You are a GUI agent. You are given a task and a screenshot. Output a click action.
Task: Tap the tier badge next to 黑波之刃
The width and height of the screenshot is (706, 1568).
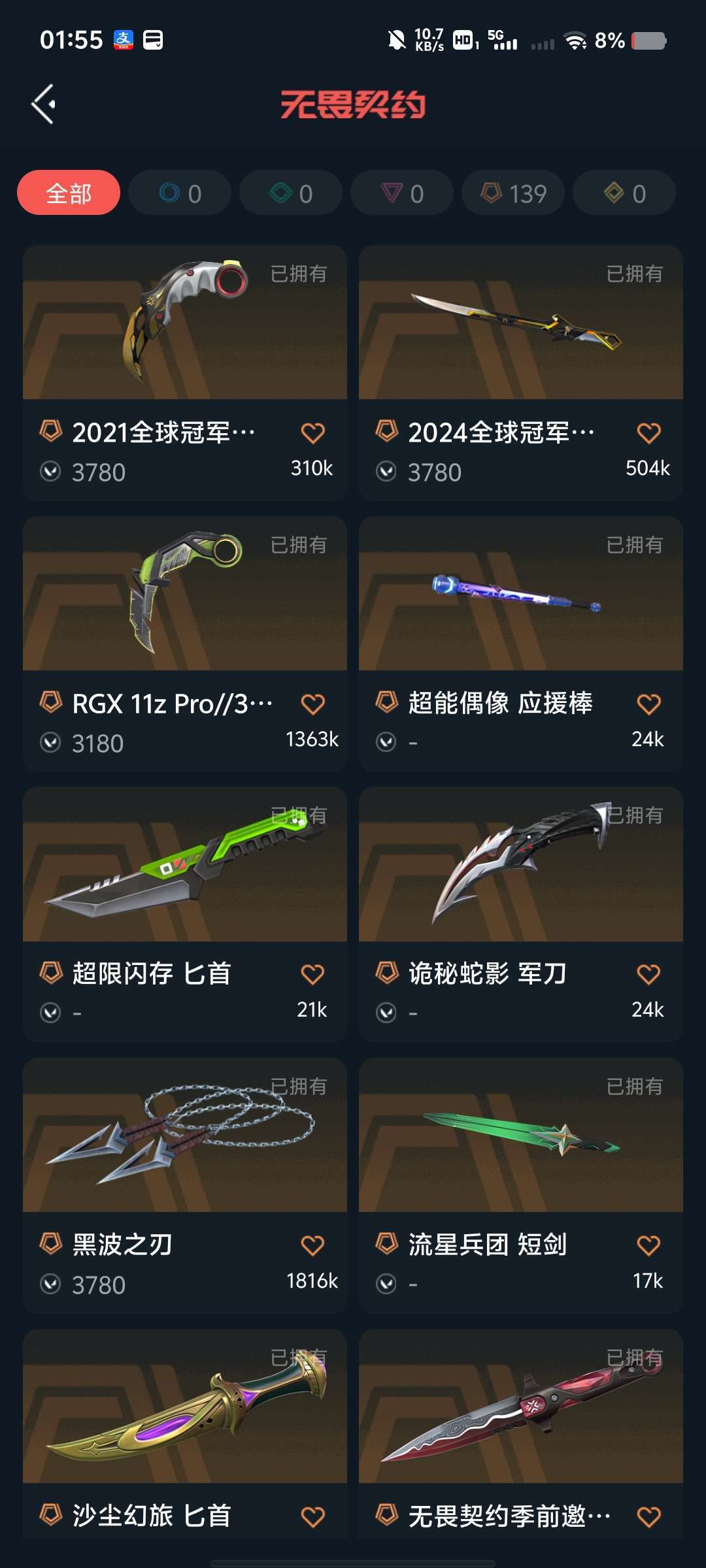51,1245
